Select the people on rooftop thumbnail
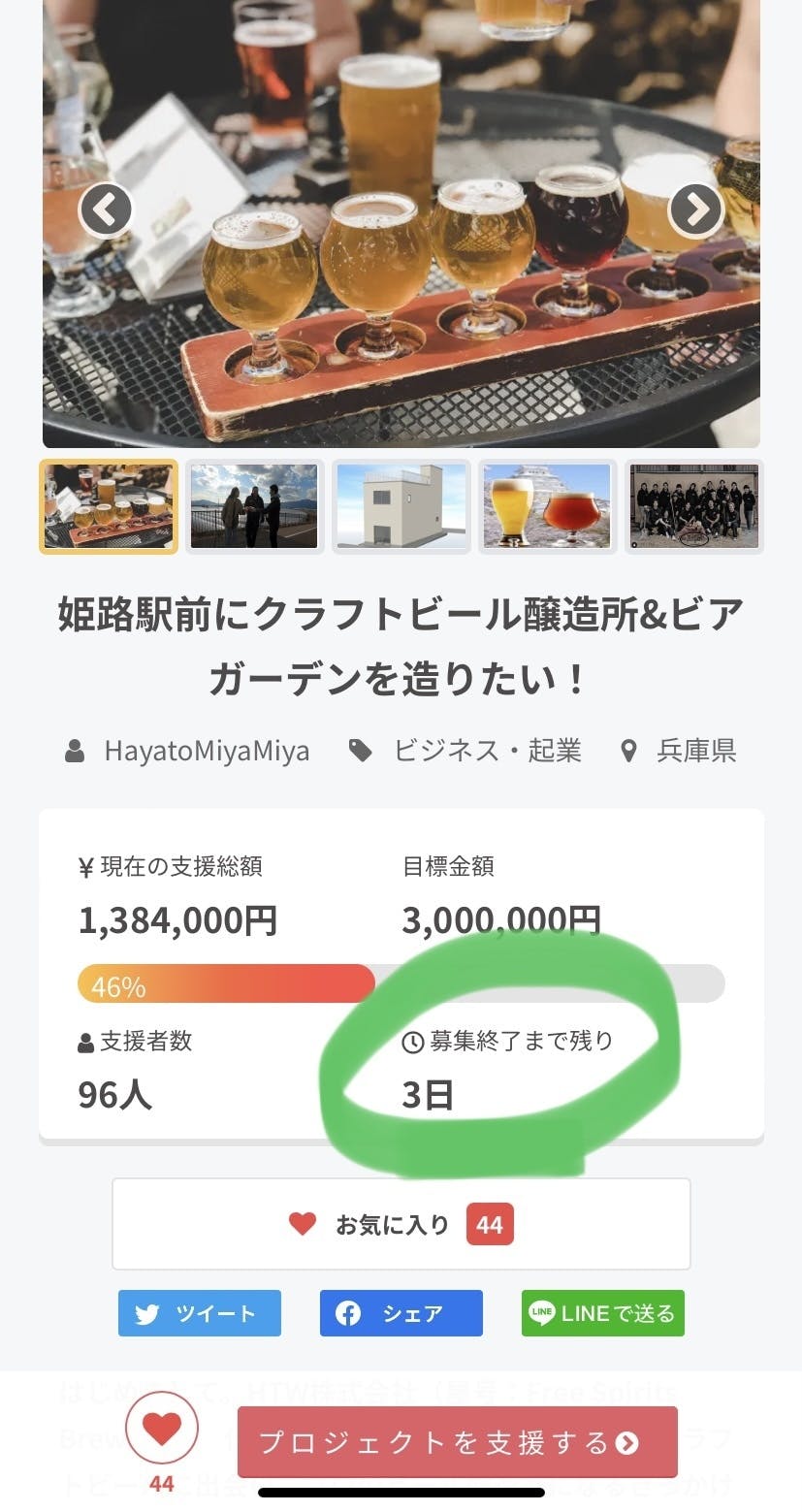This screenshot has width=802, height=1512. (254, 506)
